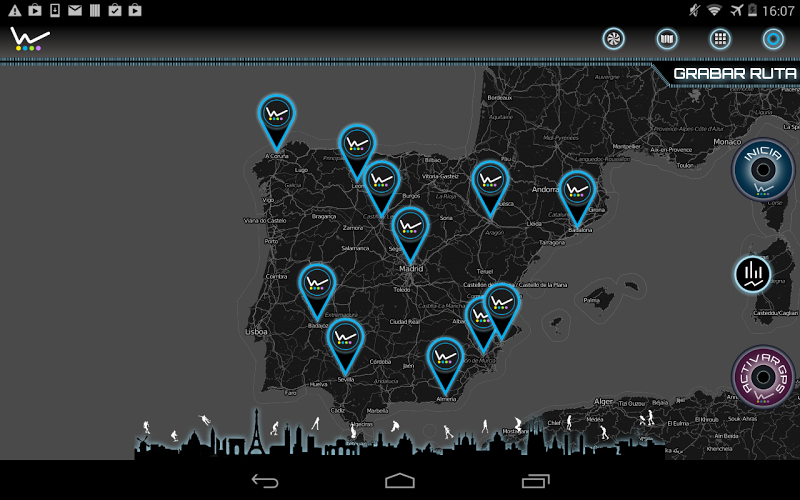Open the folded map icon in top bar

pyautogui.click(x=667, y=39)
